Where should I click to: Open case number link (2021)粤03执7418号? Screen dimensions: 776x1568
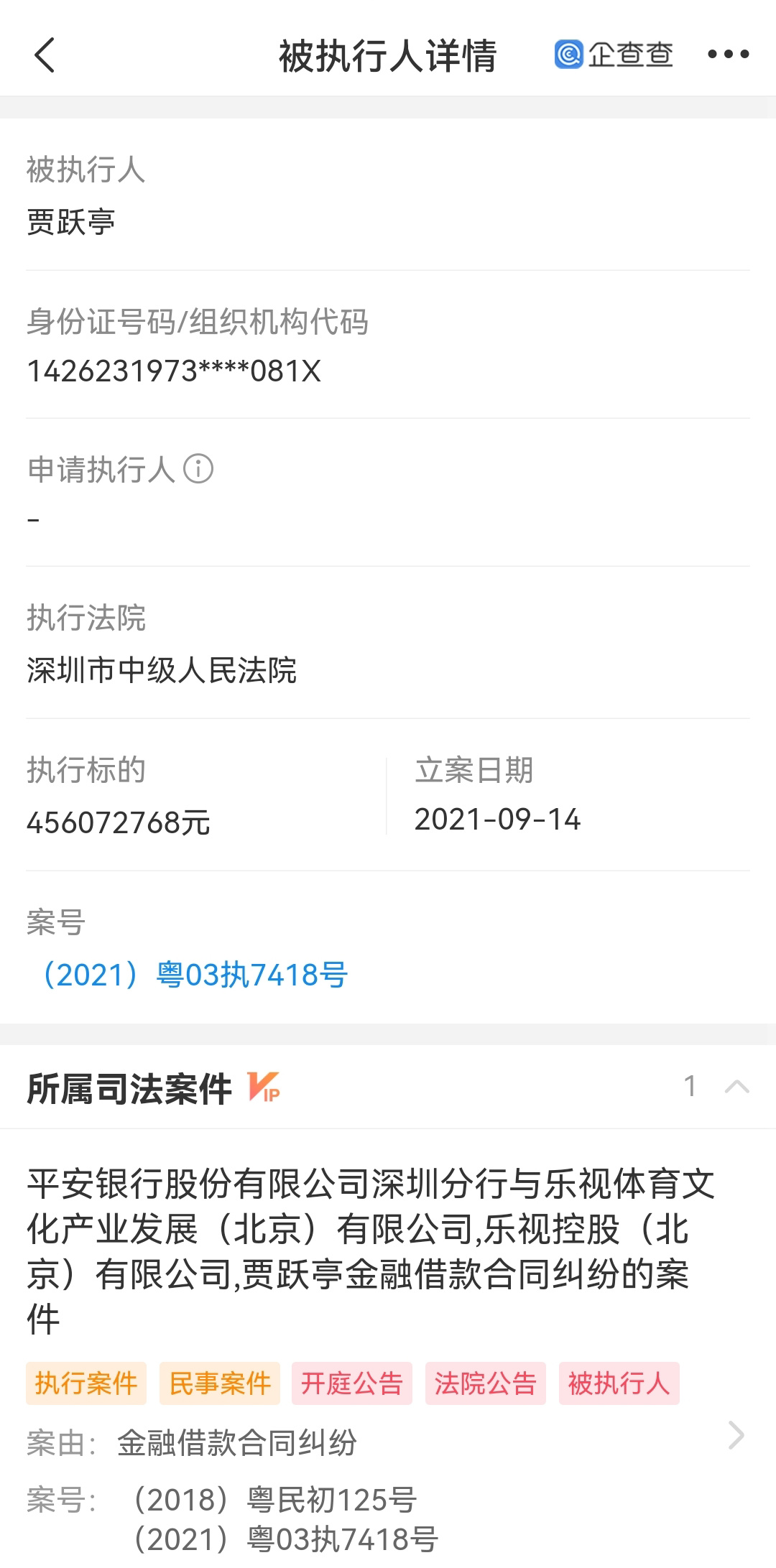195,975
